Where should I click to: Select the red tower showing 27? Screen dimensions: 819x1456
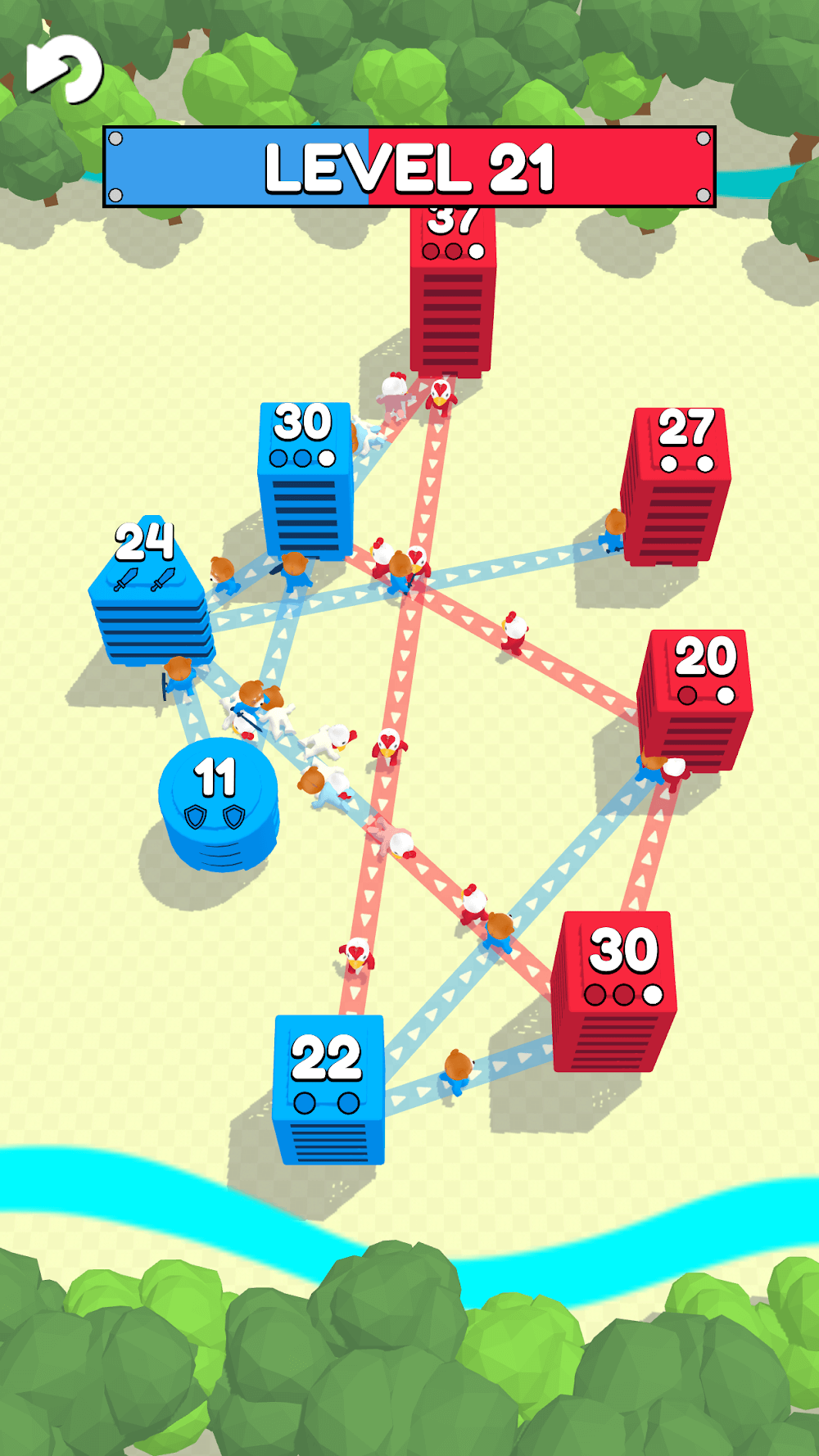click(x=678, y=486)
